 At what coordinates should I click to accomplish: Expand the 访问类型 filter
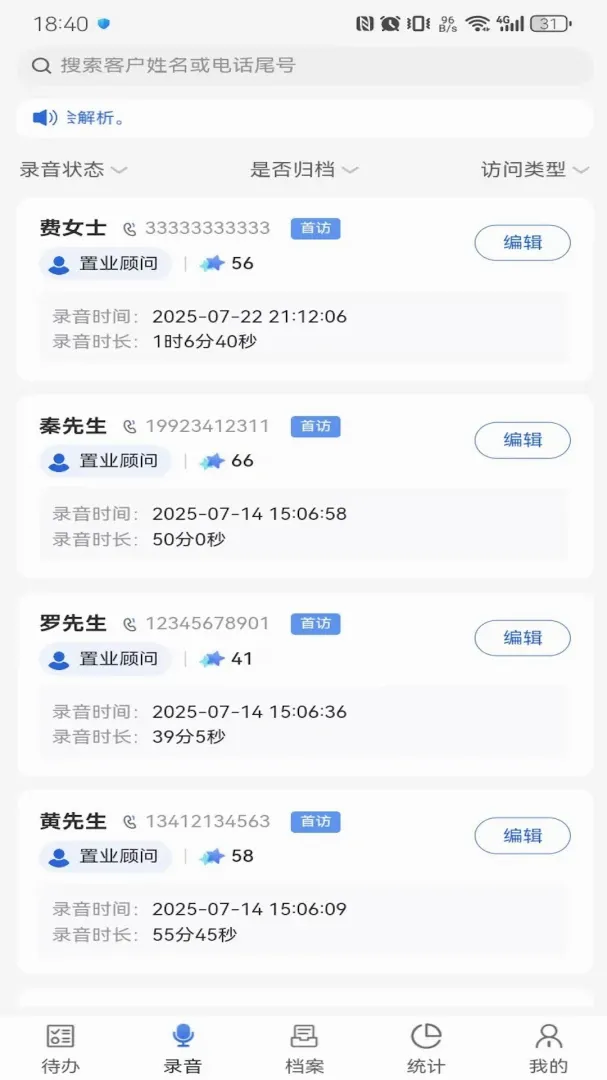[x=535, y=169]
